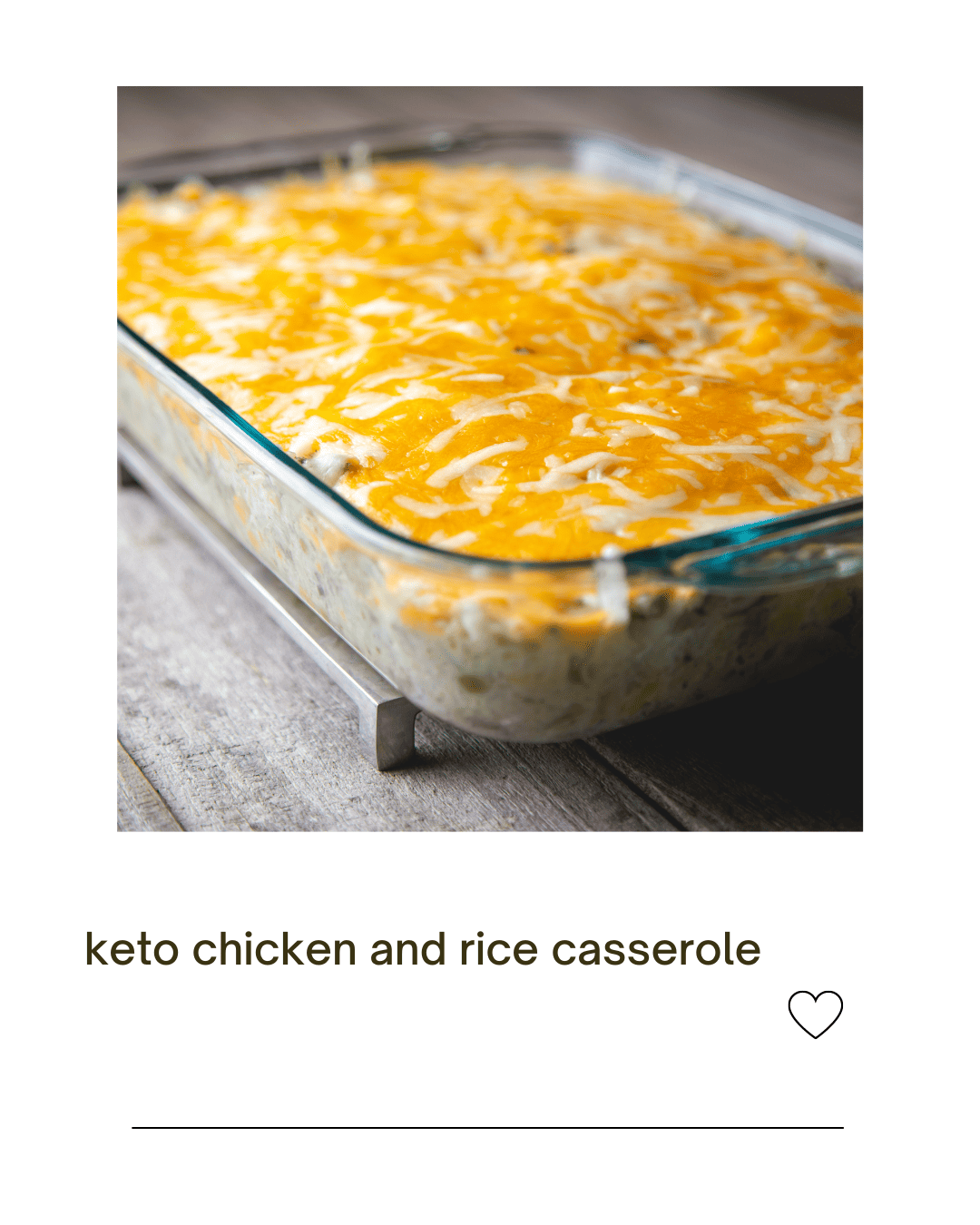Screen dimensions: 980x1225
Task: Select the keto chicken and rice casserole entry
Action: click(x=423, y=947)
